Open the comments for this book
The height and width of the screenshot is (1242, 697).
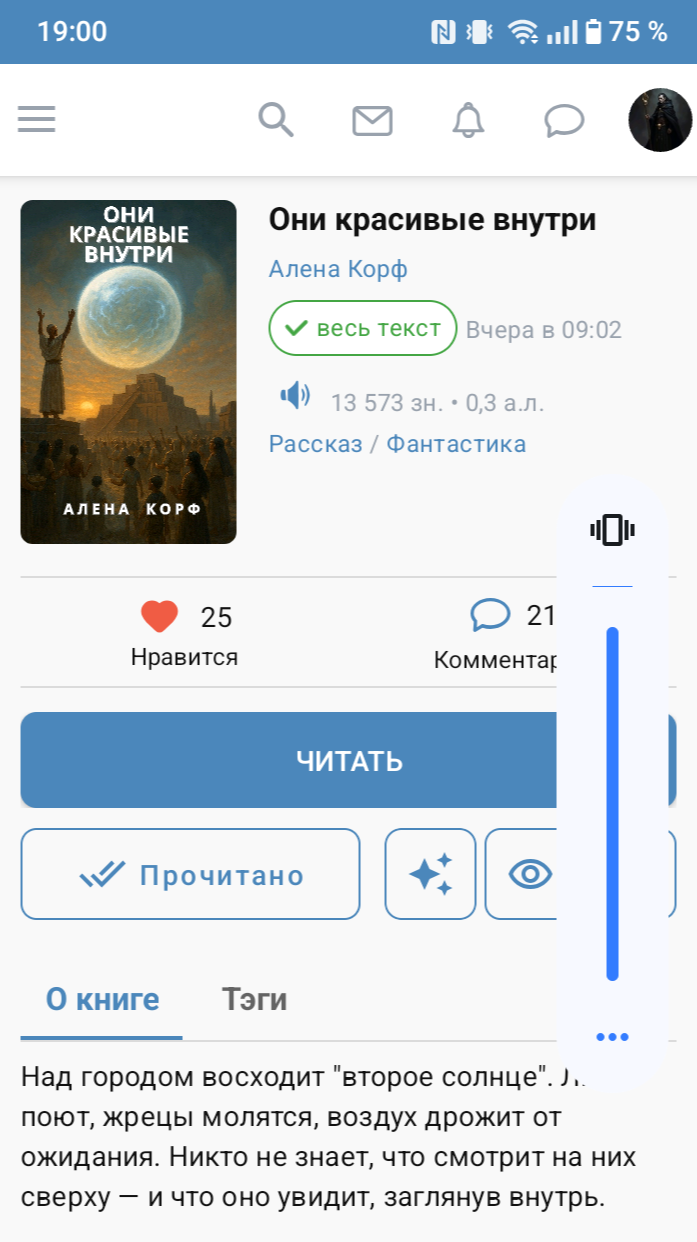491,616
